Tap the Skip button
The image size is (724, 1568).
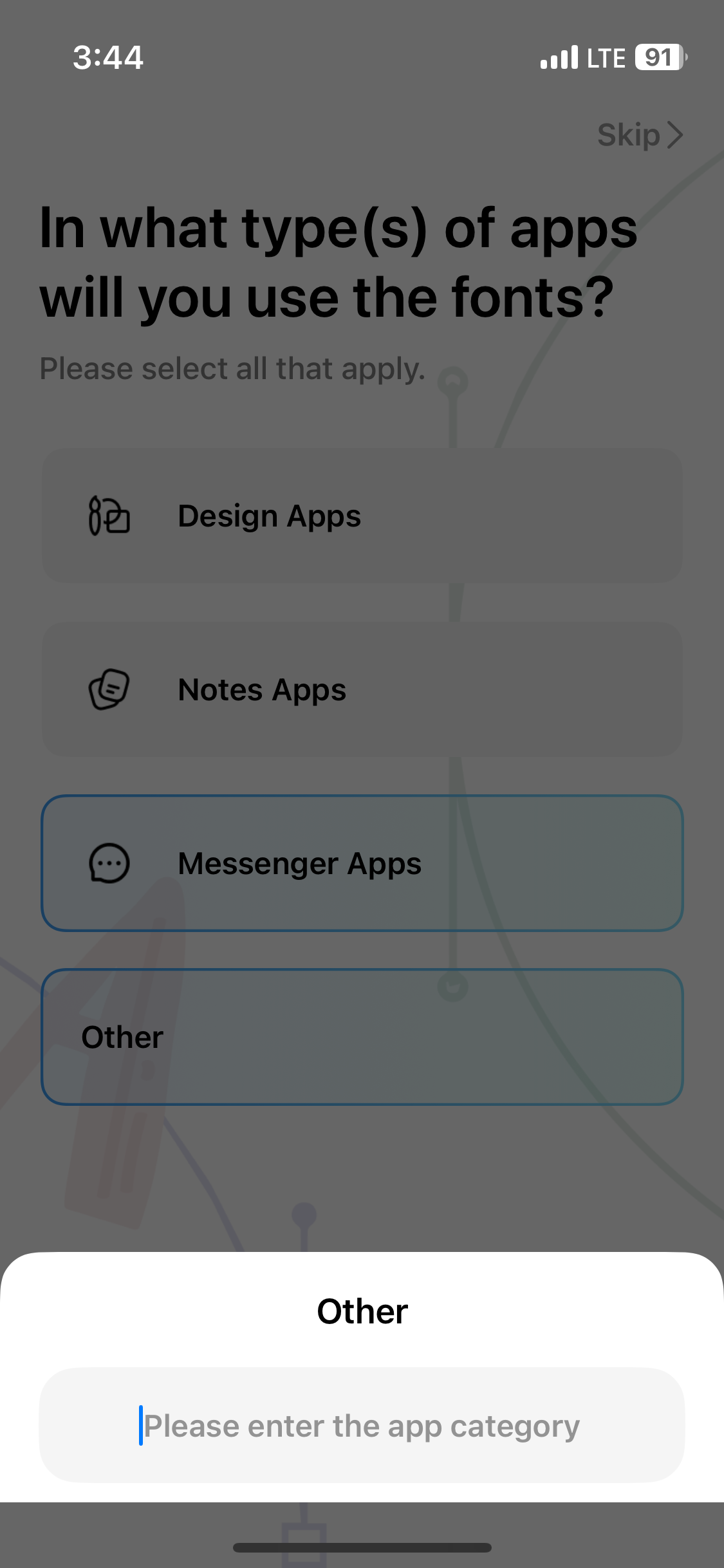point(627,135)
